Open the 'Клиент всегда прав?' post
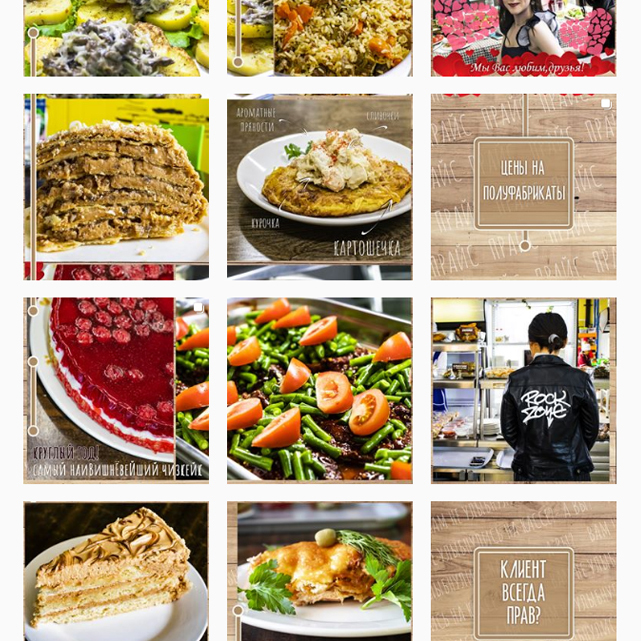This screenshot has height=641, width=641. pos(523,571)
